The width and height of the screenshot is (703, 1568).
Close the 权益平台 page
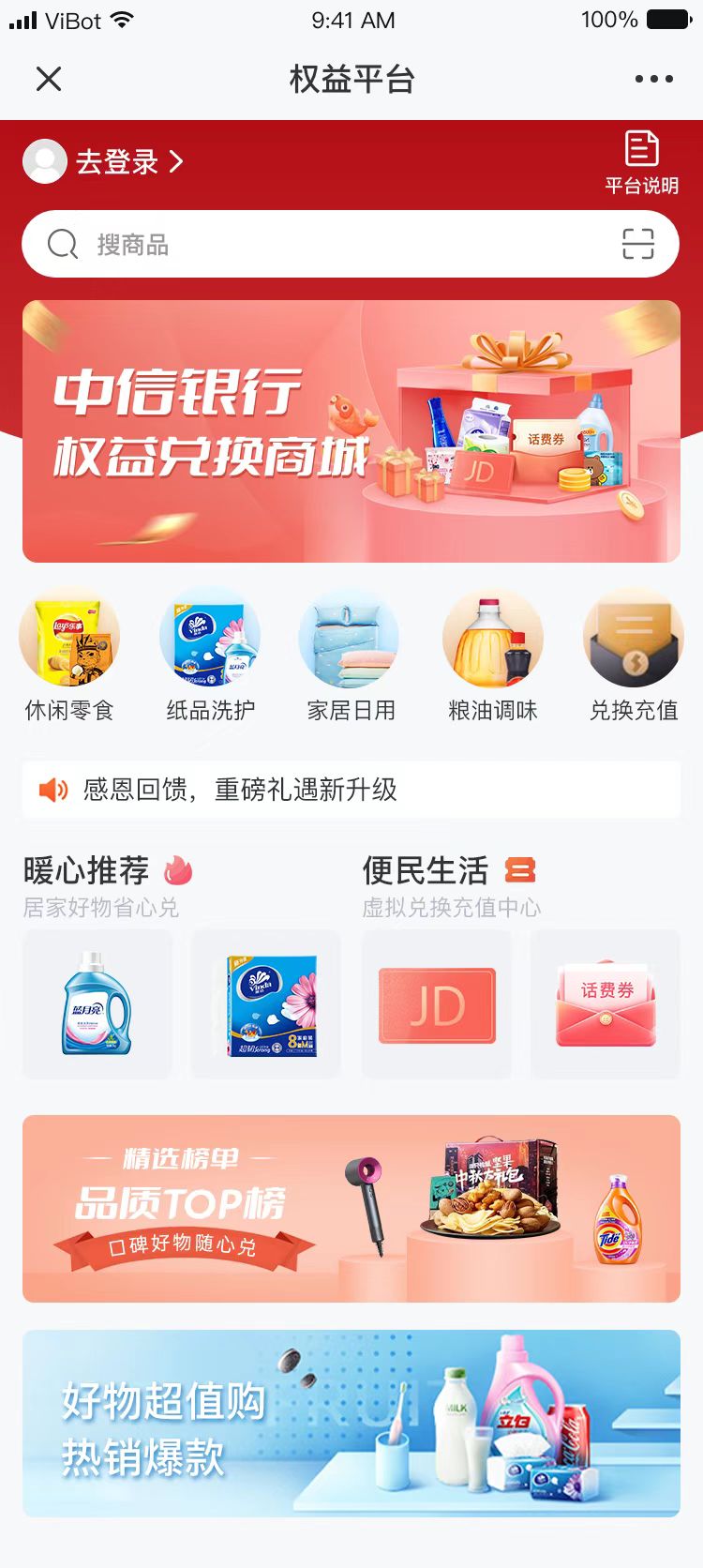coord(49,79)
